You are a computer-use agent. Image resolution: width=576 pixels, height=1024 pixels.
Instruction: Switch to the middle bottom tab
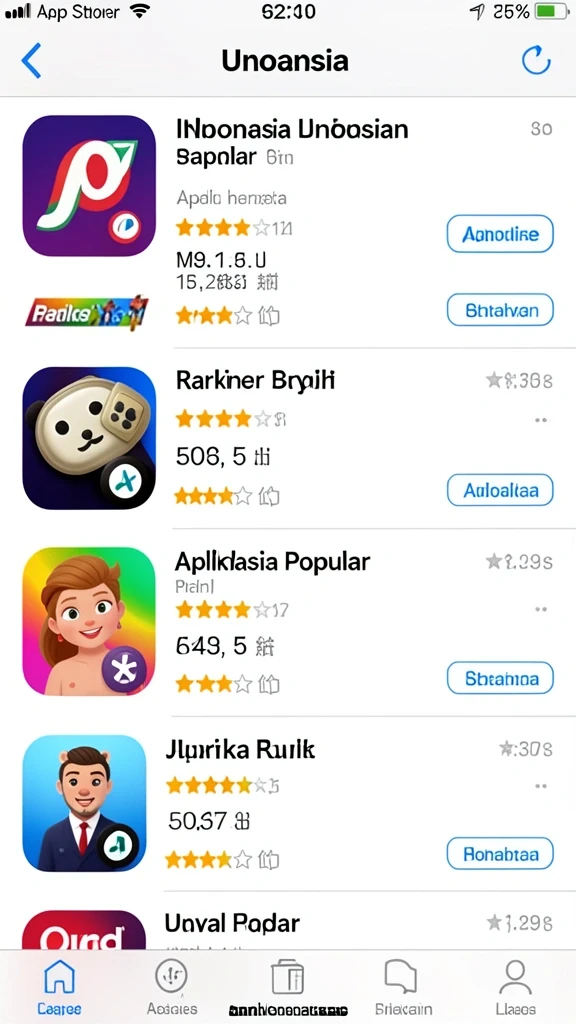288,987
